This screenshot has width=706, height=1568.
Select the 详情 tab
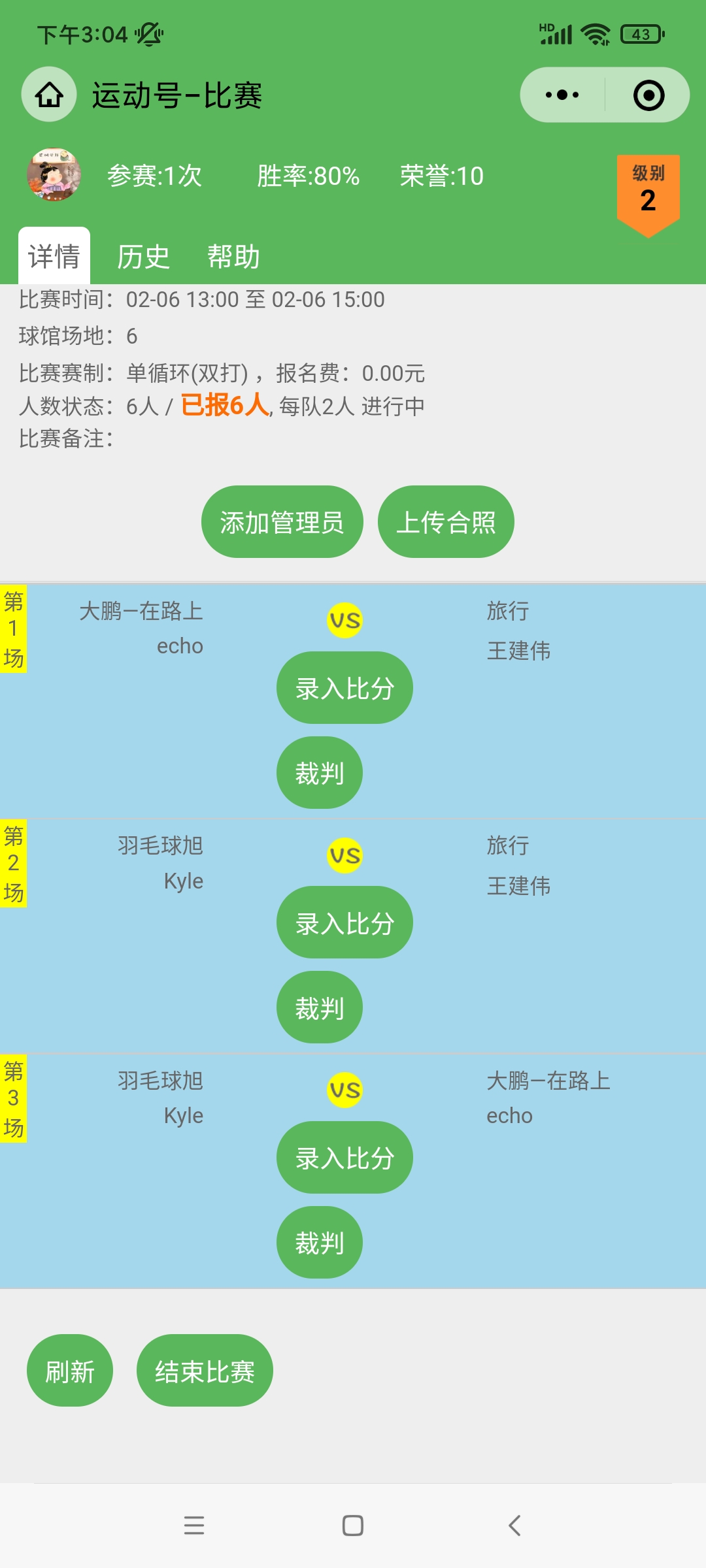coord(54,256)
